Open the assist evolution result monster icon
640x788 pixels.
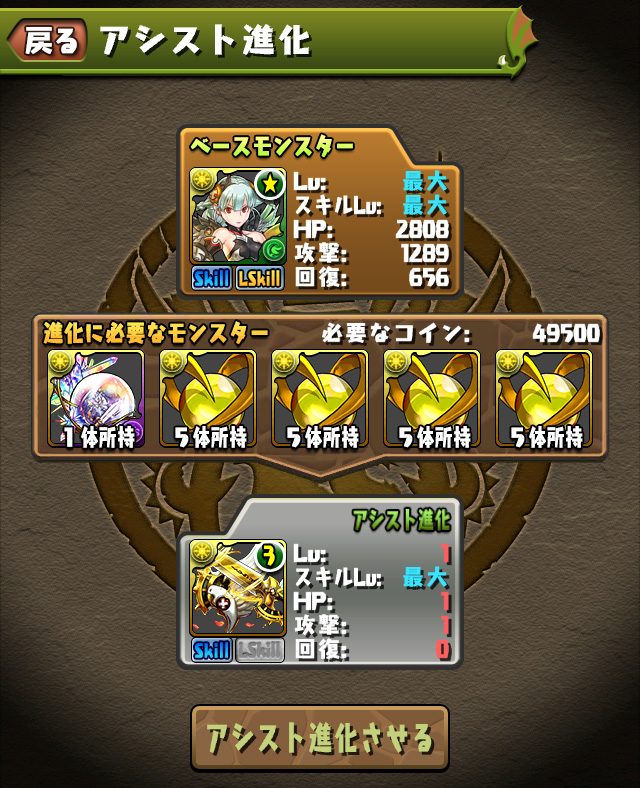point(238,589)
